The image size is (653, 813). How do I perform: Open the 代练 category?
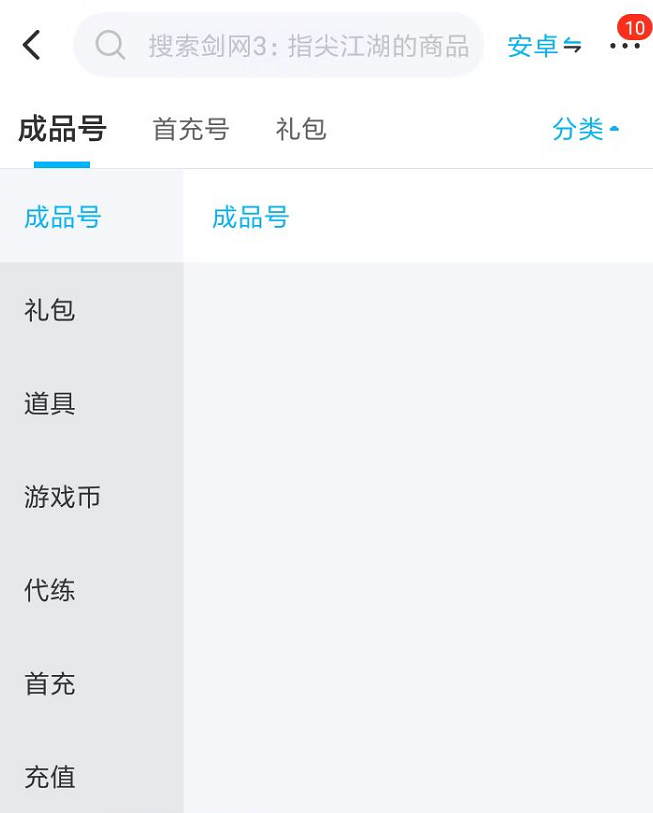50,590
